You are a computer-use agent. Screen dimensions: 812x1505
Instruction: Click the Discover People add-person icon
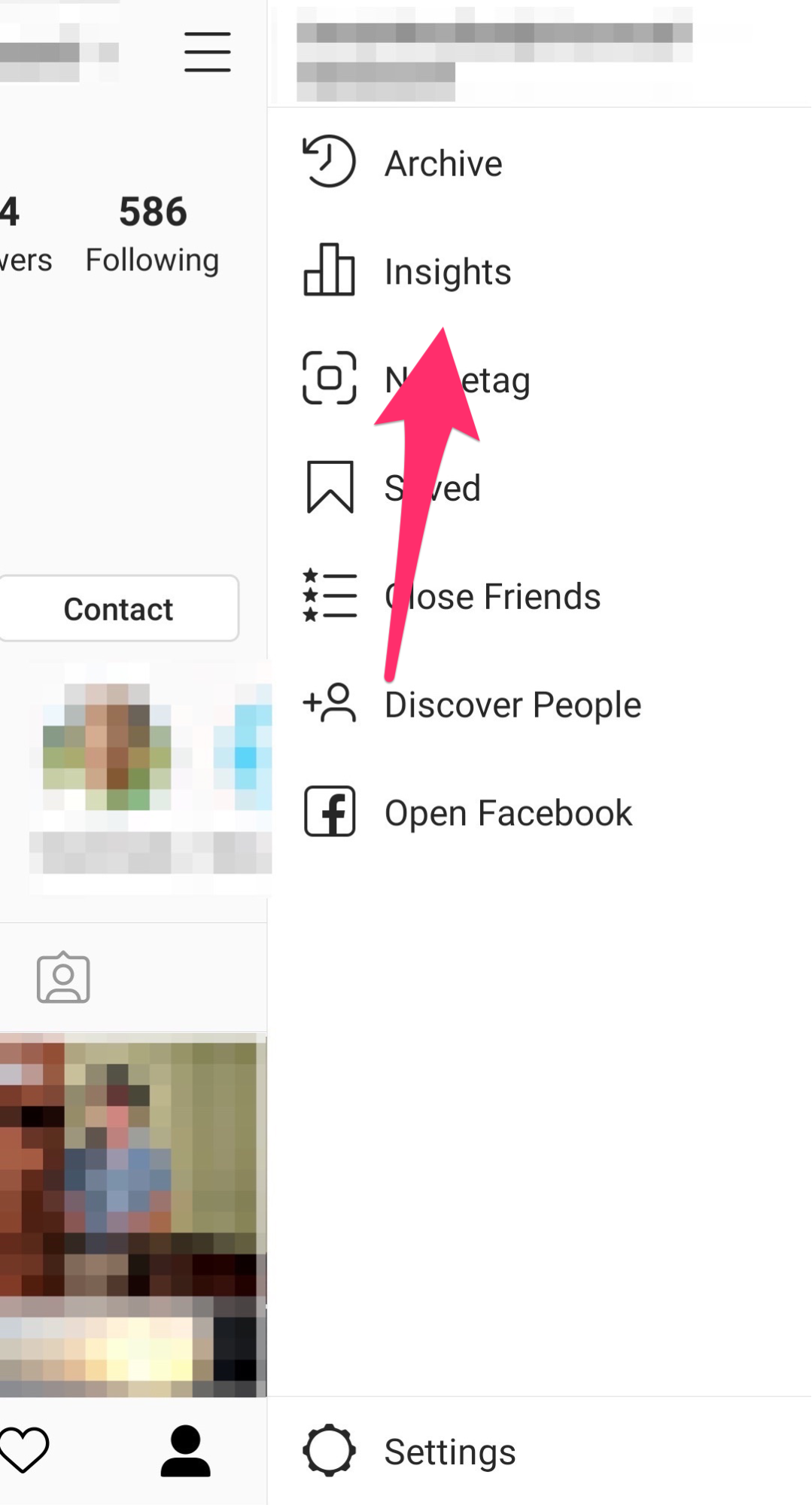[329, 705]
